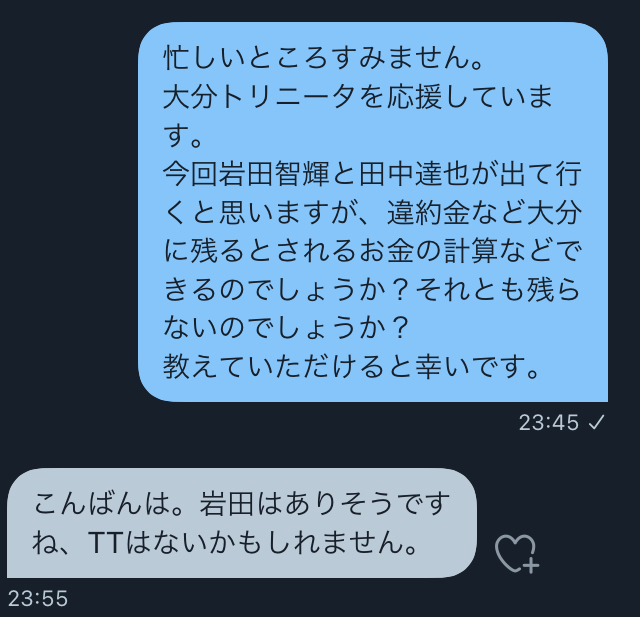The width and height of the screenshot is (640, 617).
Task: Add a reaction to the こんばんは reply
Action: (517, 552)
